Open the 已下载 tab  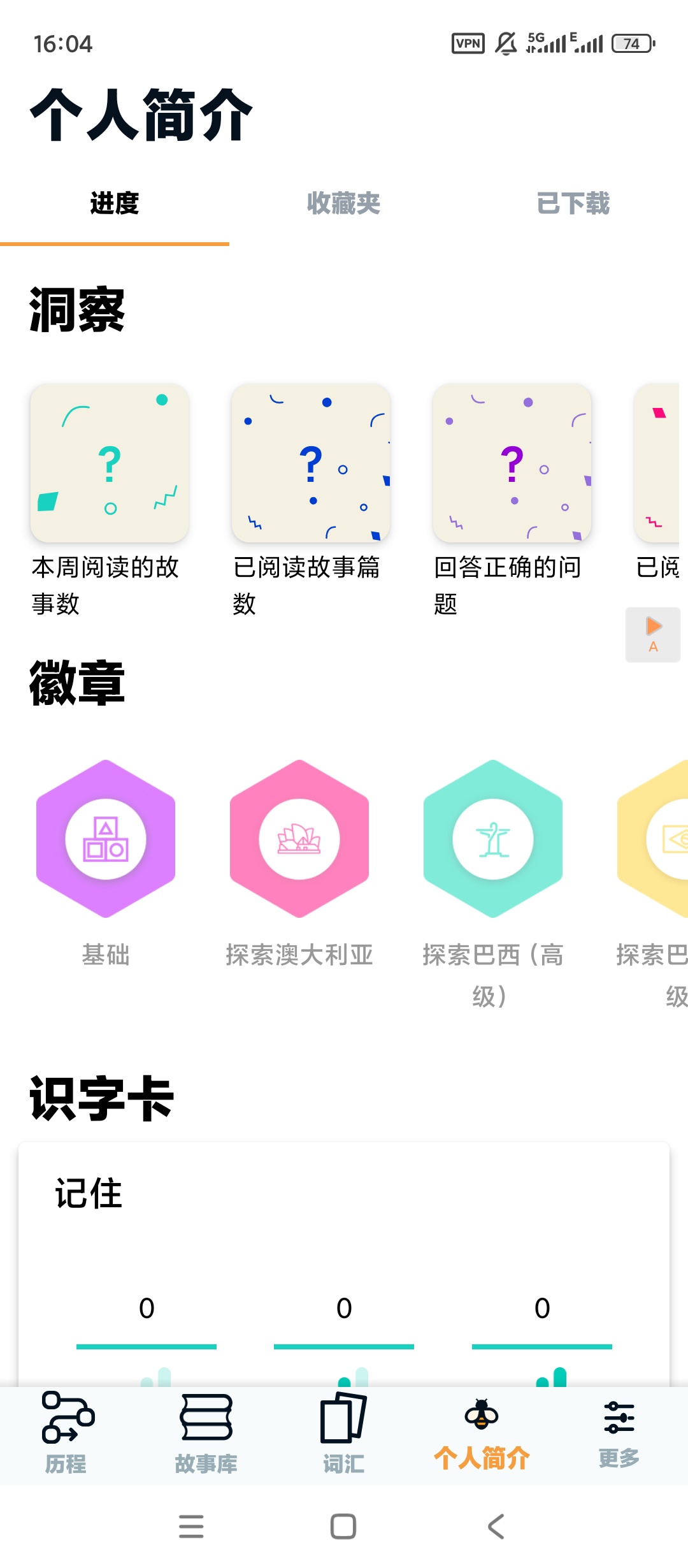pos(575,204)
